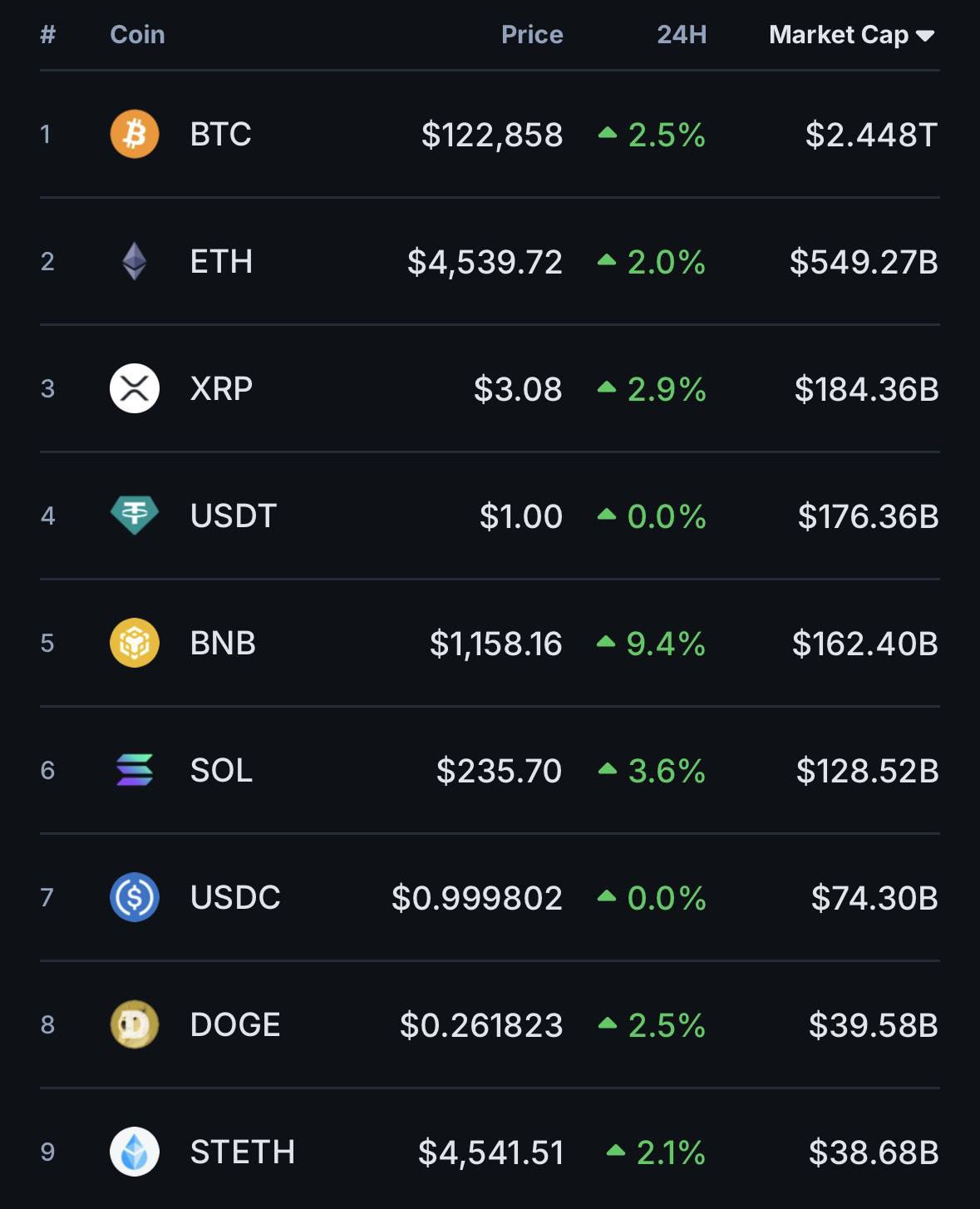Image resolution: width=980 pixels, height=1209 pixels.
Task: Sort by the Coin name header
Action: (x=137, y=35)
